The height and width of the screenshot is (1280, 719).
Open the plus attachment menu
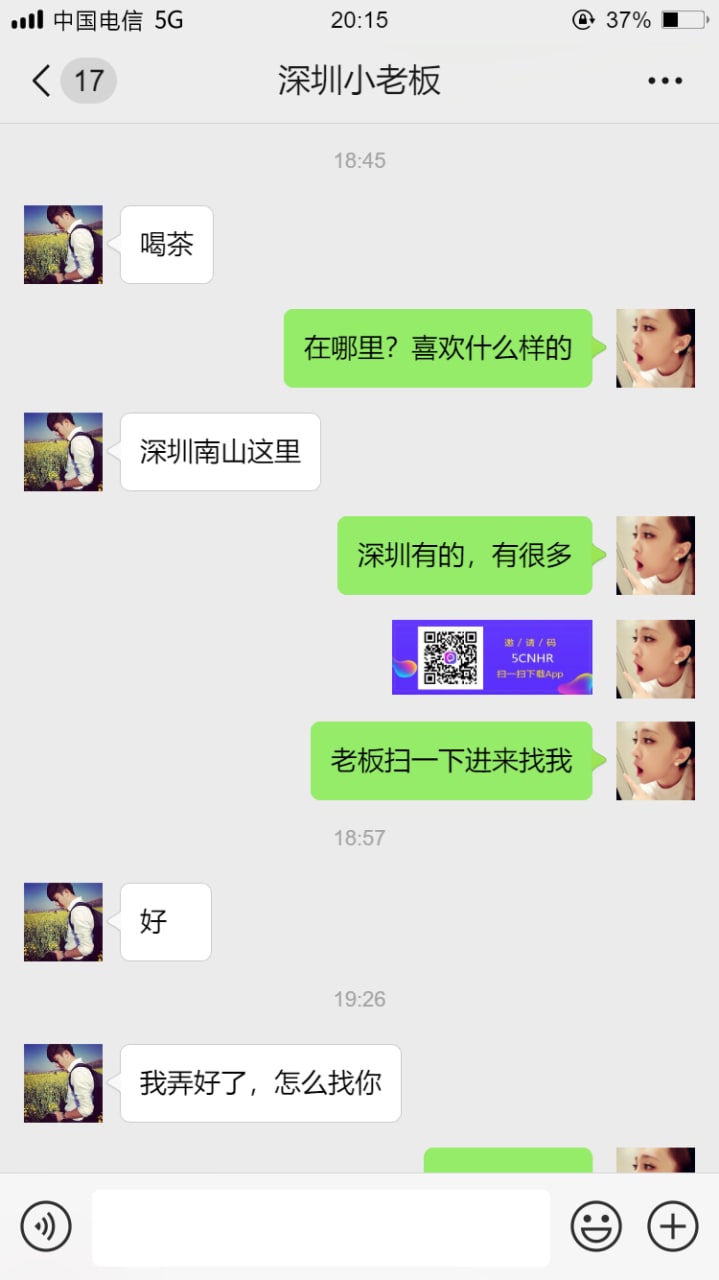coord(672,1226)
